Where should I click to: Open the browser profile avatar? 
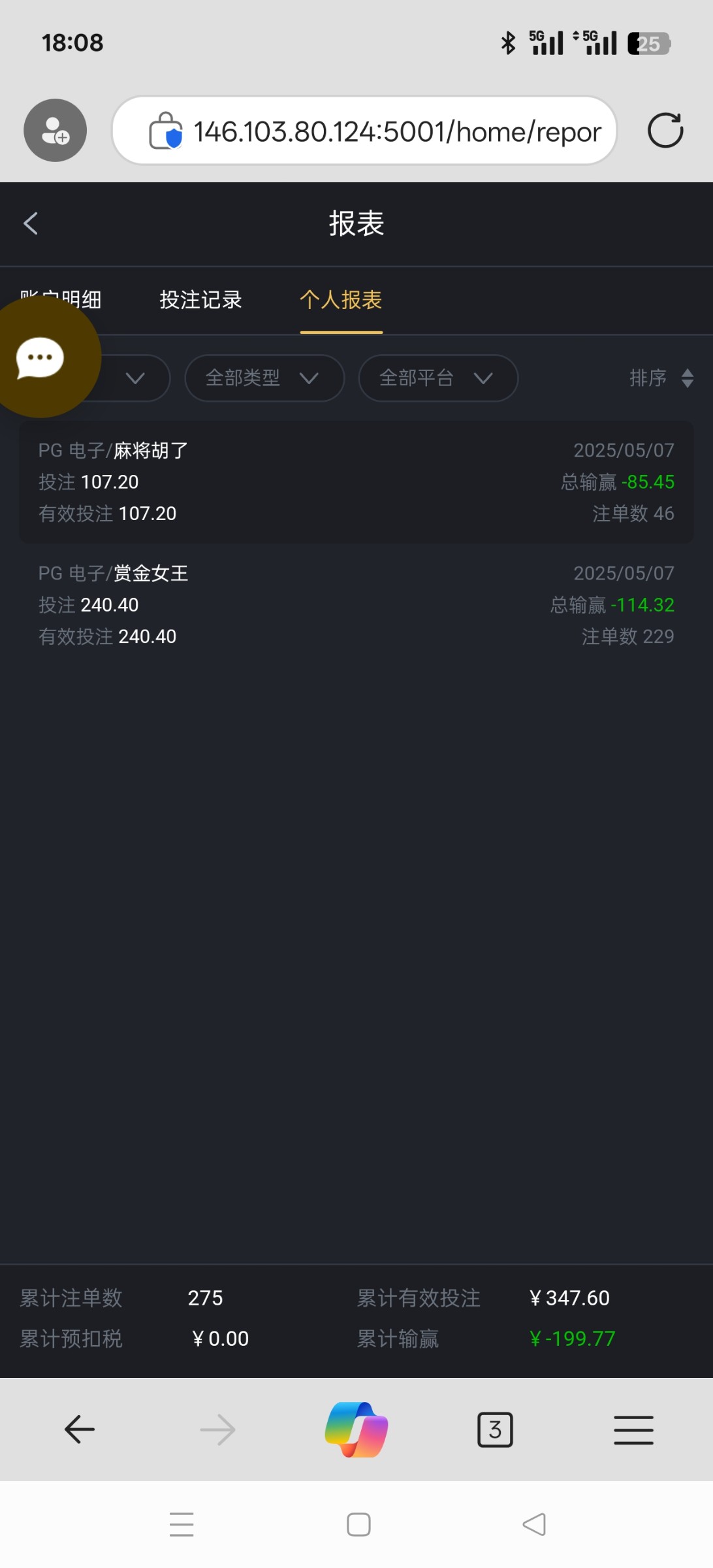[x=55, y=131]
